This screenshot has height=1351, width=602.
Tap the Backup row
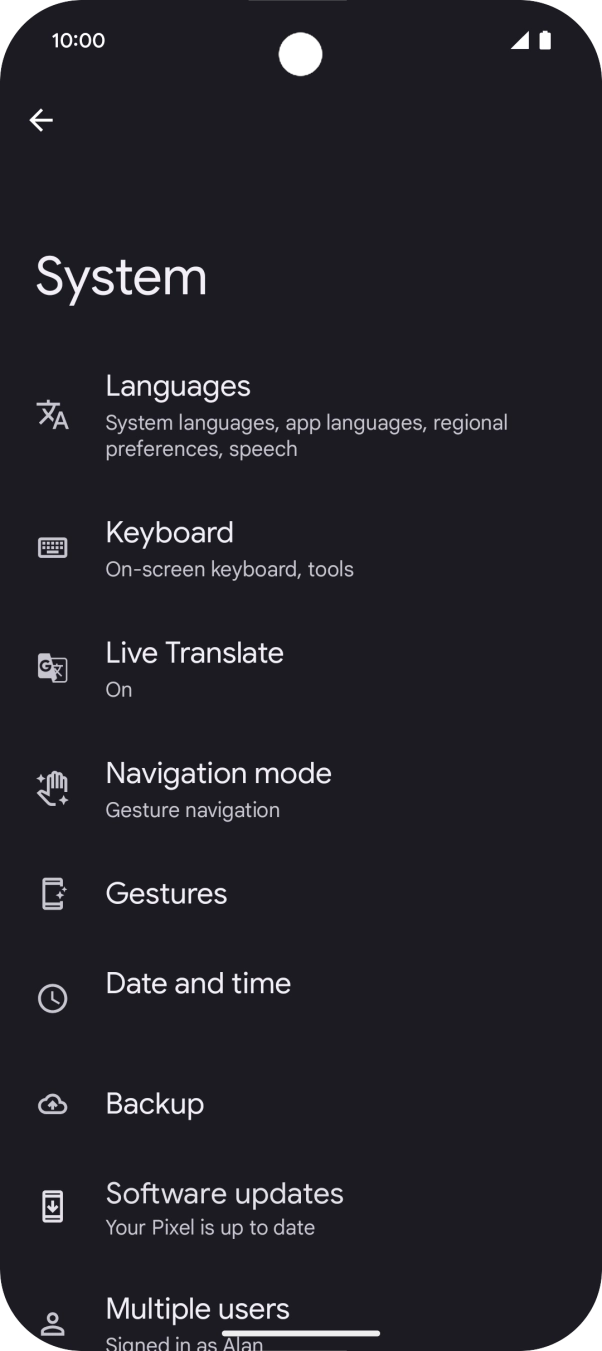(x=300, y=1103)
